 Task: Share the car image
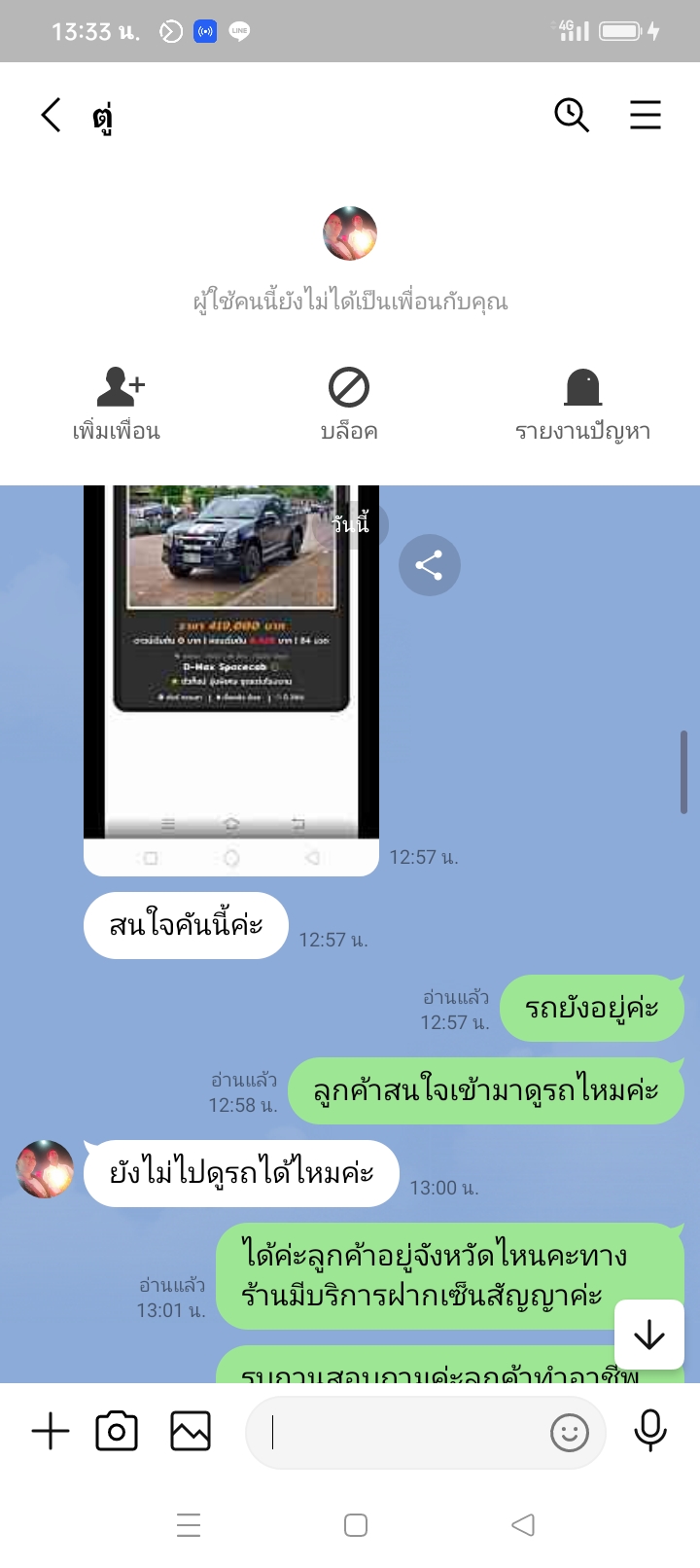(x=430, y=565)
